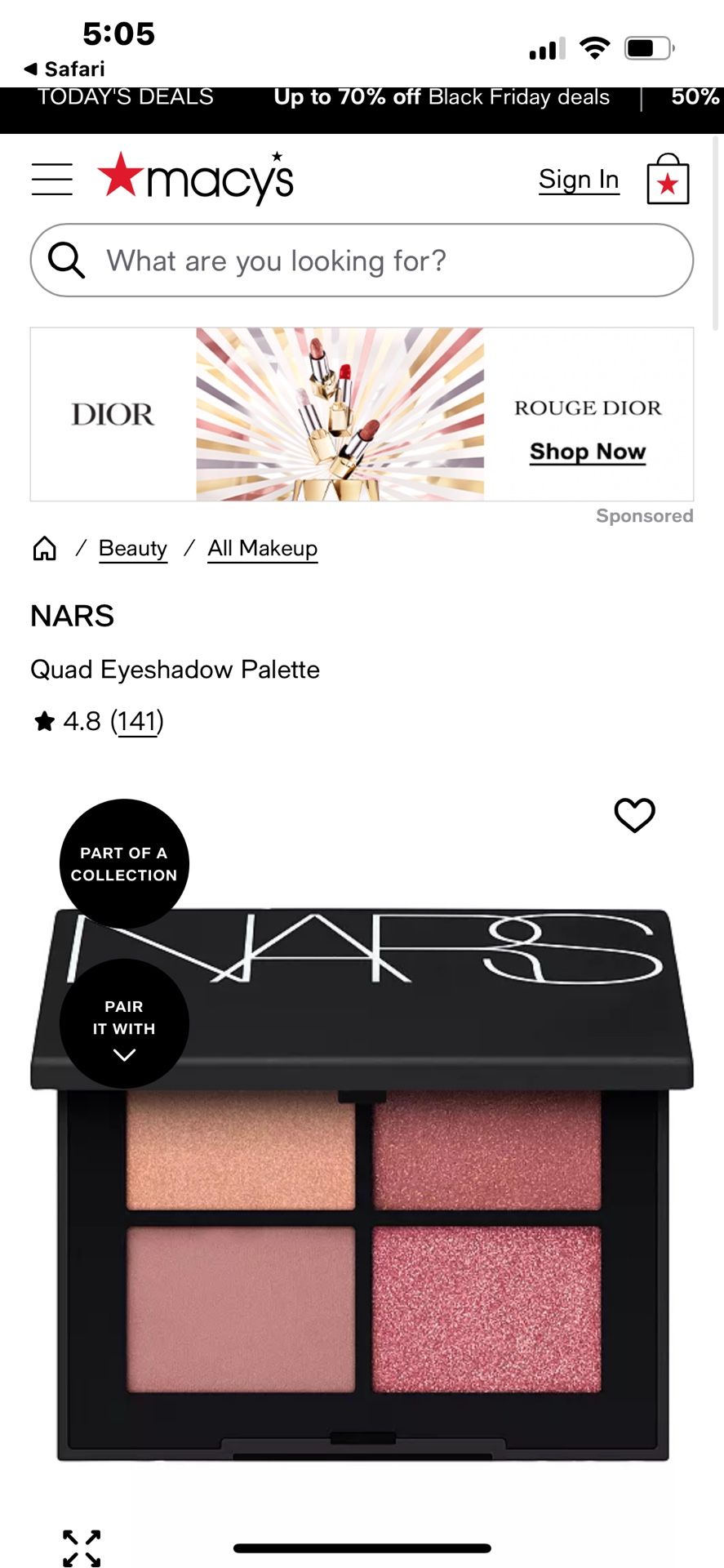
Task: Expand the PAIR IT WITH section
Action: [x=123, y=1024]
